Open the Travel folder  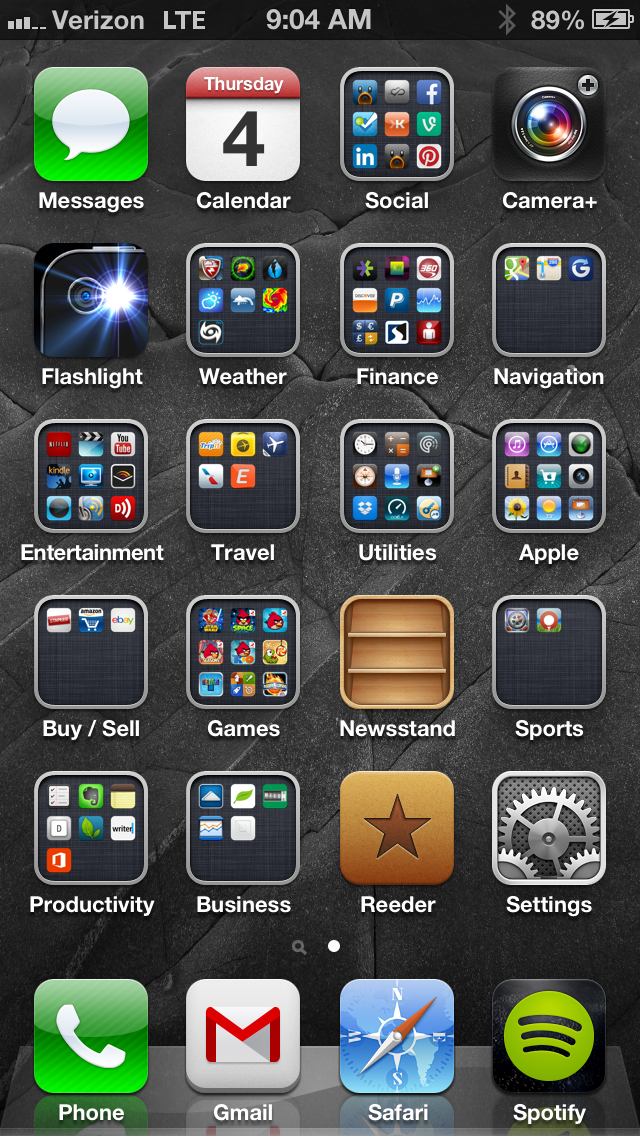tap(243, 476)
